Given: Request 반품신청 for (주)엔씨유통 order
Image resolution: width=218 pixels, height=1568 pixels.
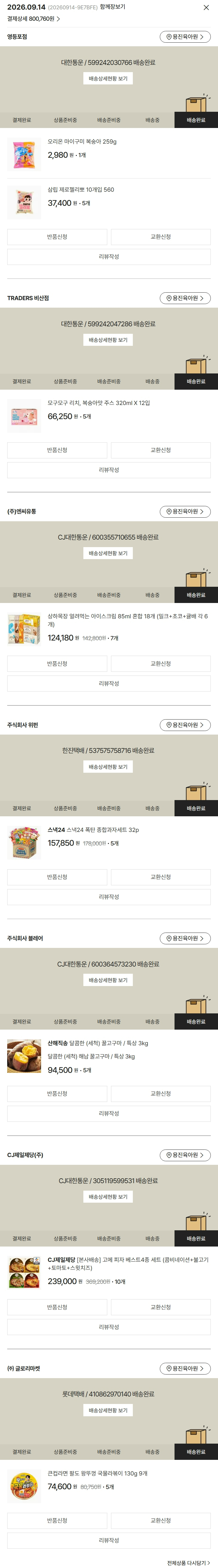Looking at the screenshot, I should click(x=57, y=663).
